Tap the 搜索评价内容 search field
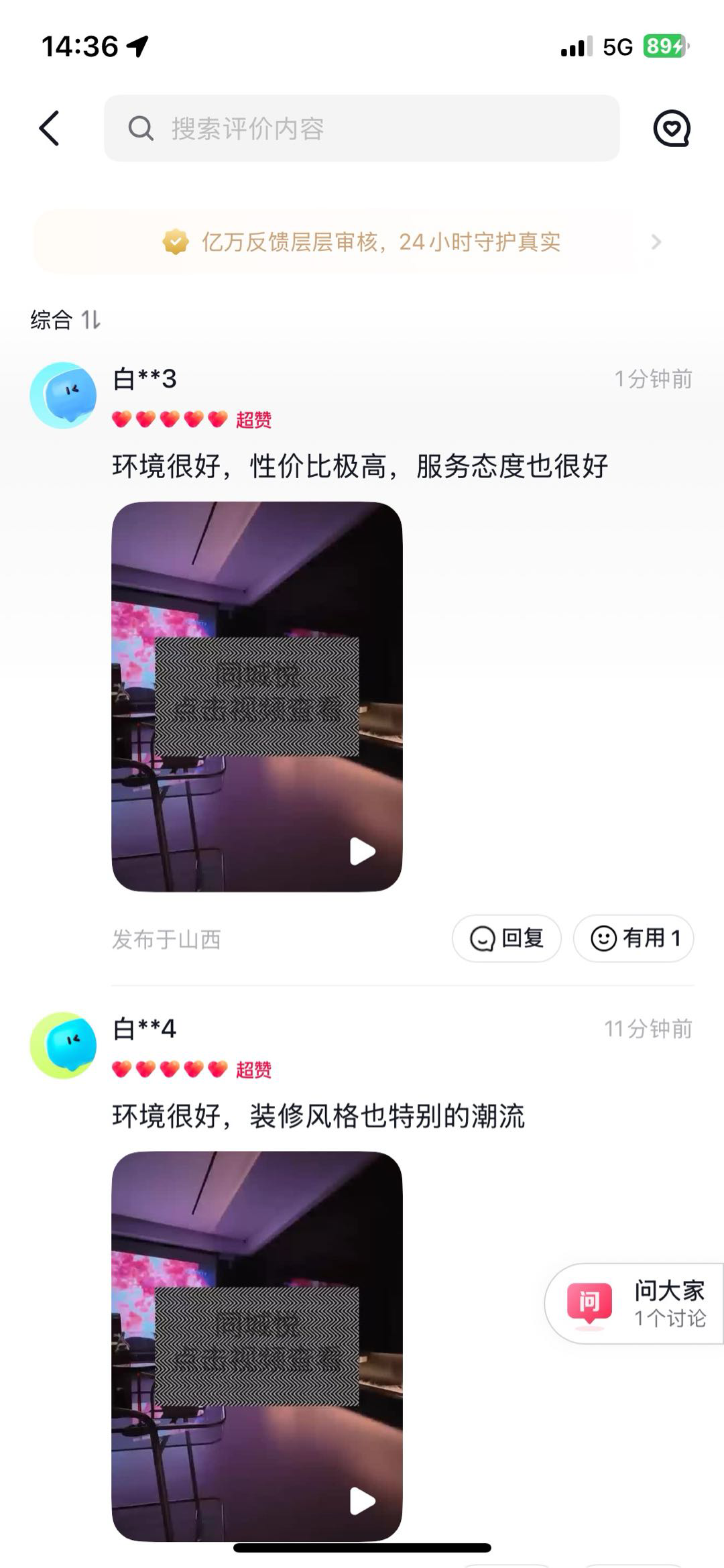 362,128
